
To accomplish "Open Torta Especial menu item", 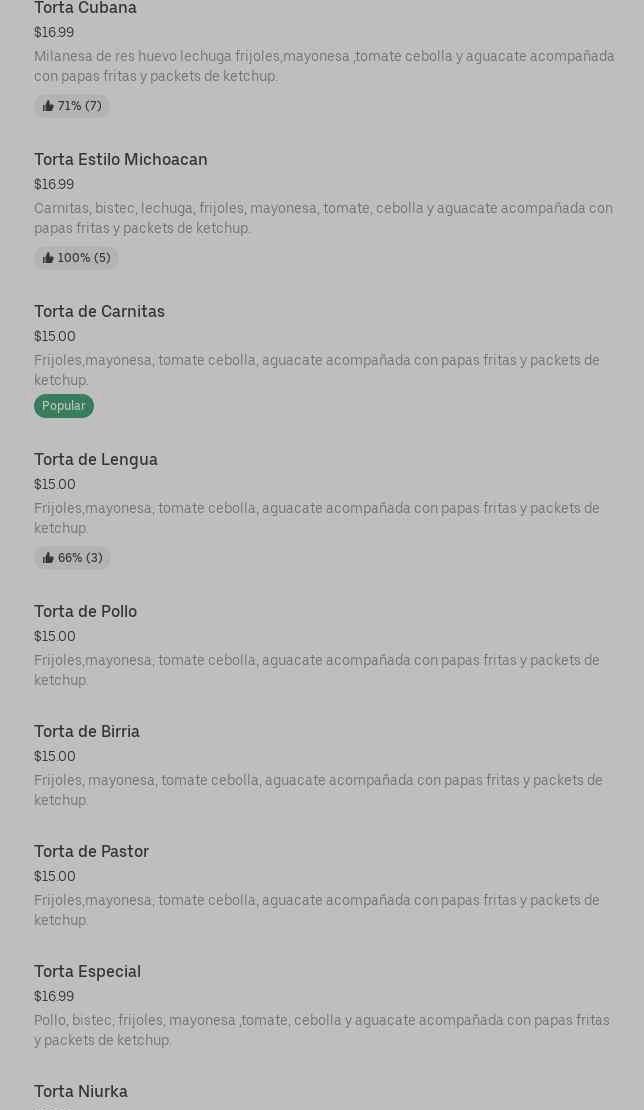I will point(88,972).
